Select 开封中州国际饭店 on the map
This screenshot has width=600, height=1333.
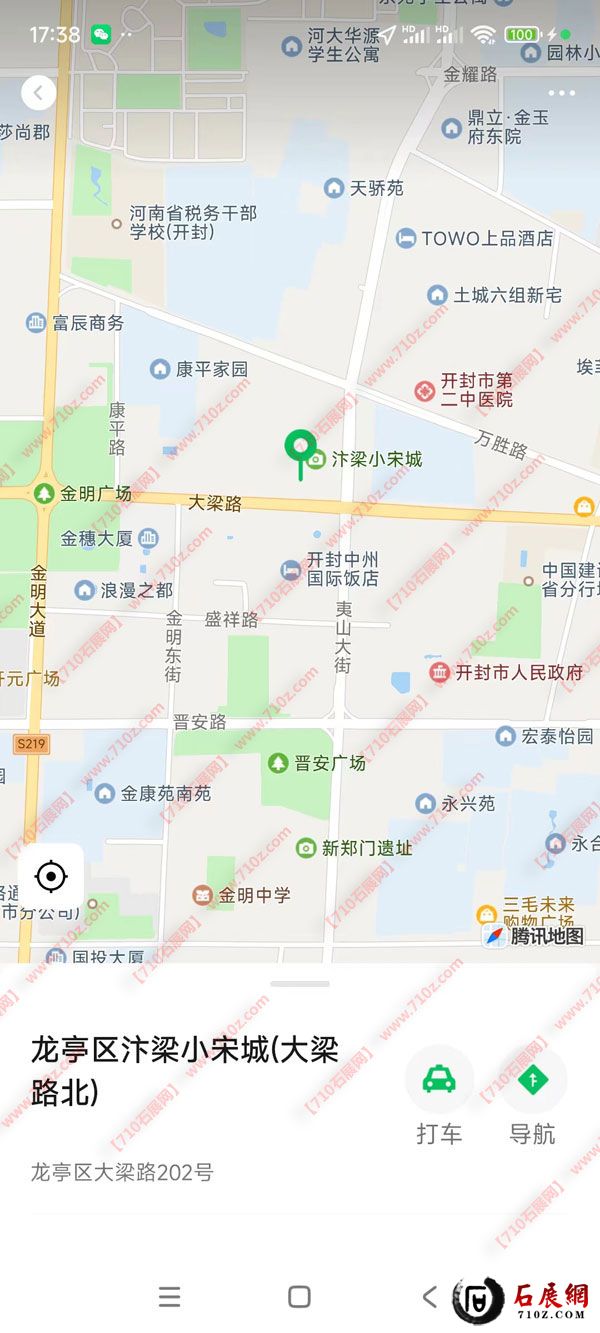(x=291, y=570)
